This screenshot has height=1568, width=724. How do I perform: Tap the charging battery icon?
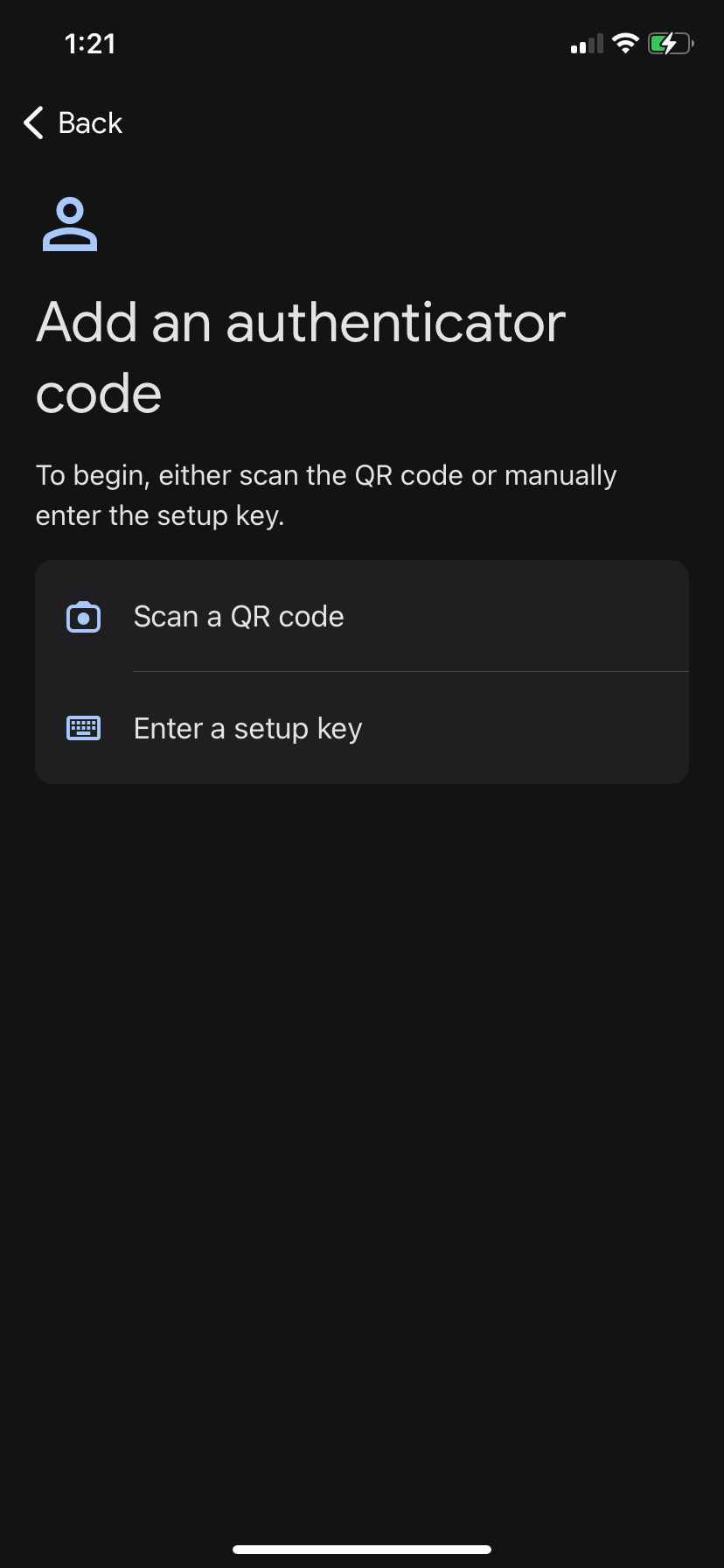click(x=667, y=43)
